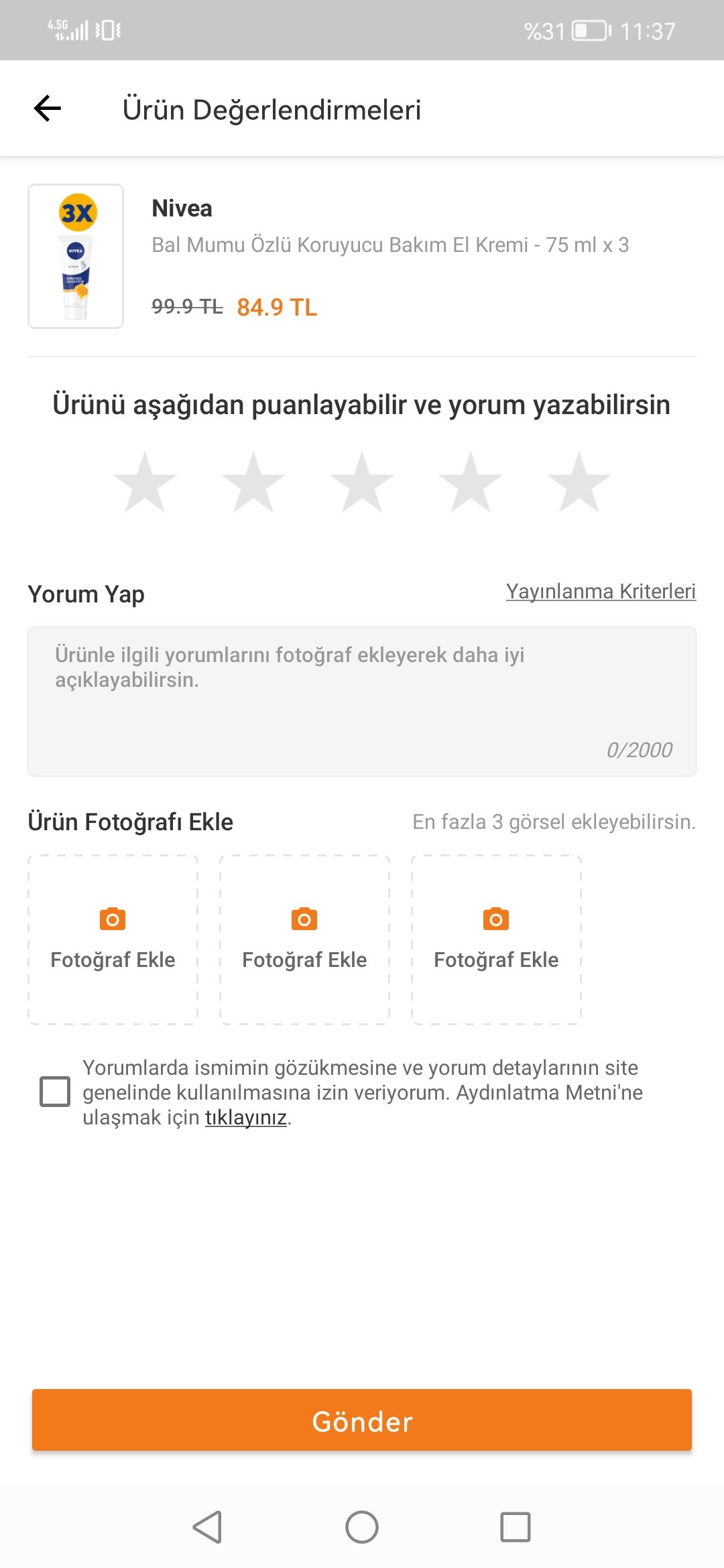Tap the system home button
The height and width of the screenshot is (1568, 724).
click(362, 1527)
